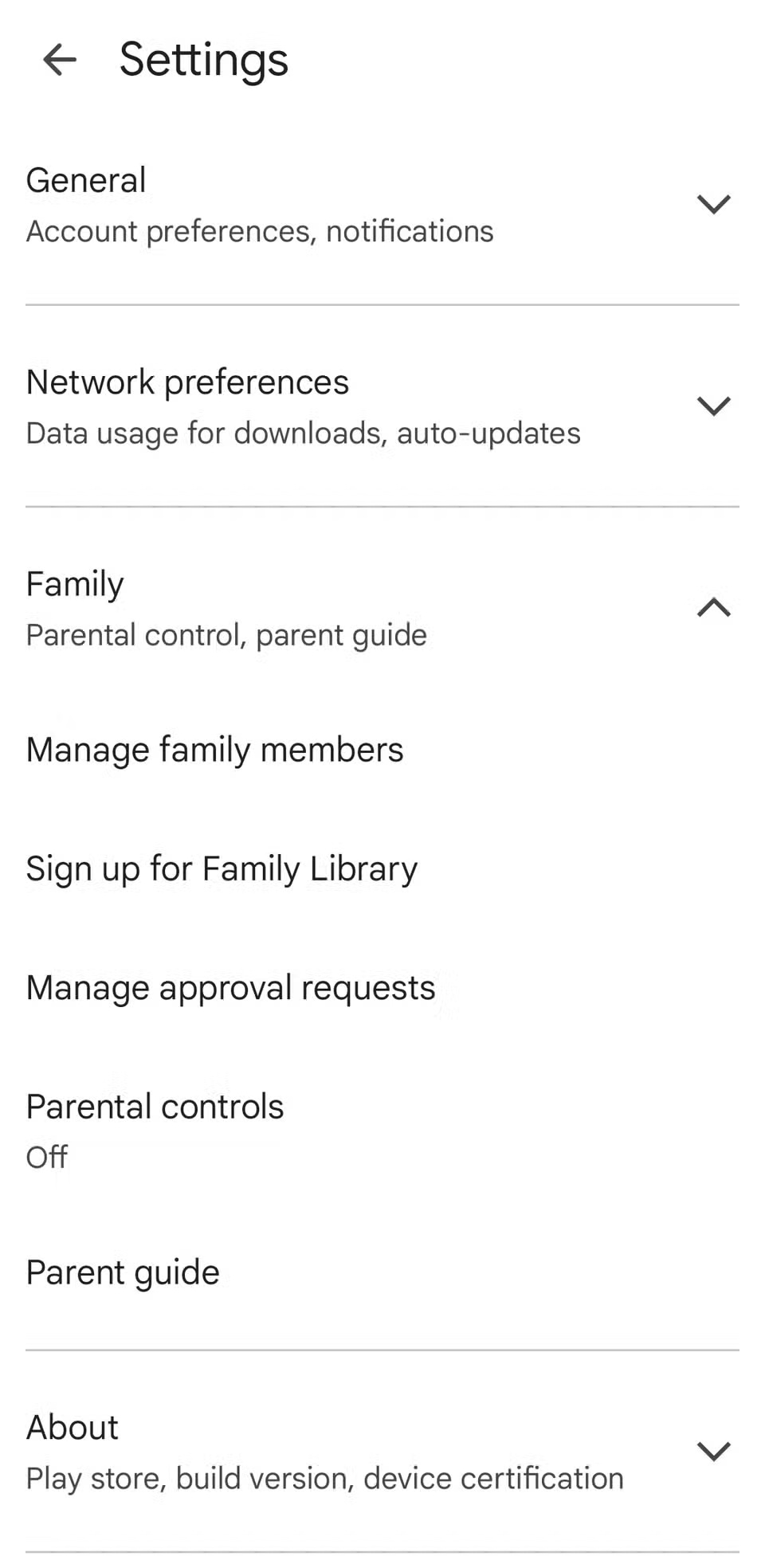Click the Settings title
Screen dimensions: 765x1568
tap(203, 58)
